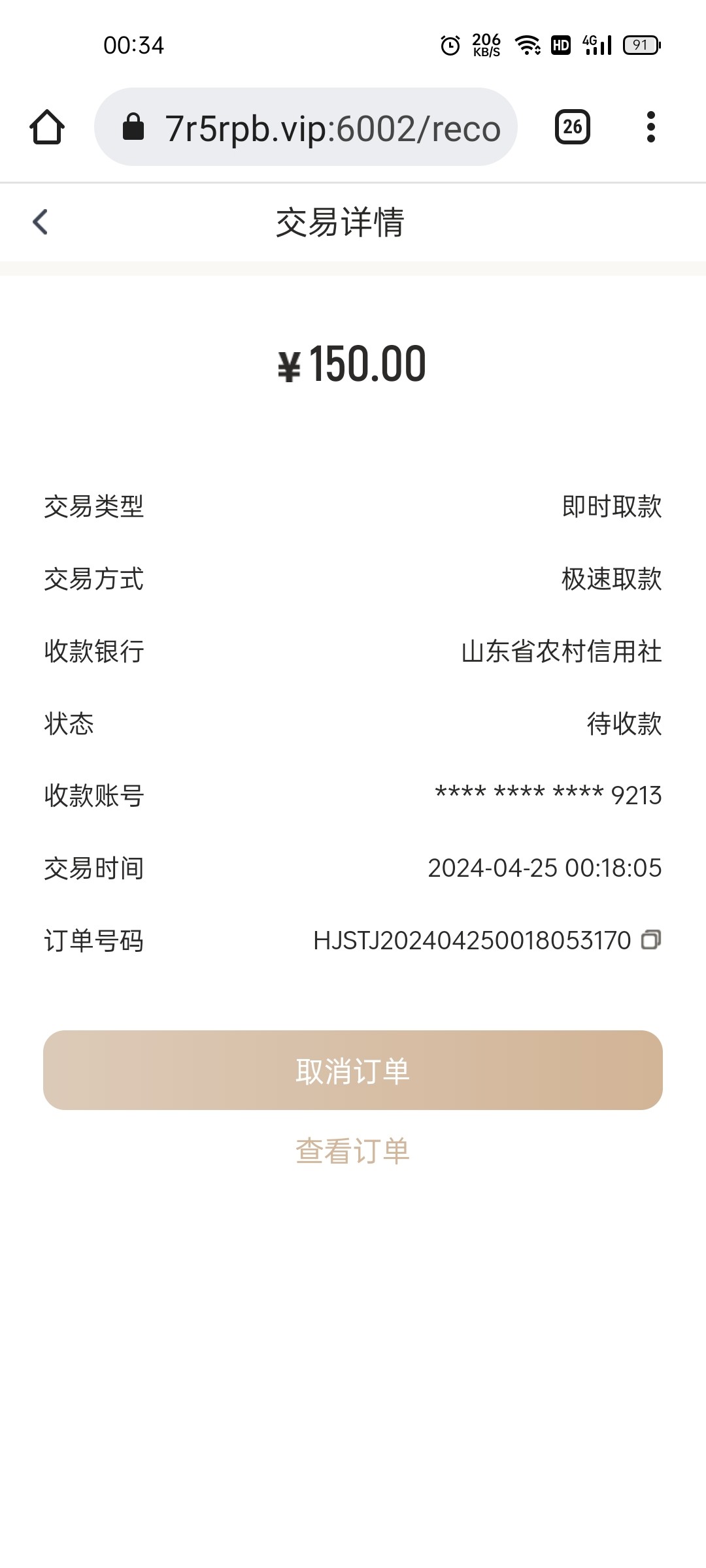This screenshot has height=1568, width=706.
Task: Go back from the transaction details page
Action: pos(41,221)
